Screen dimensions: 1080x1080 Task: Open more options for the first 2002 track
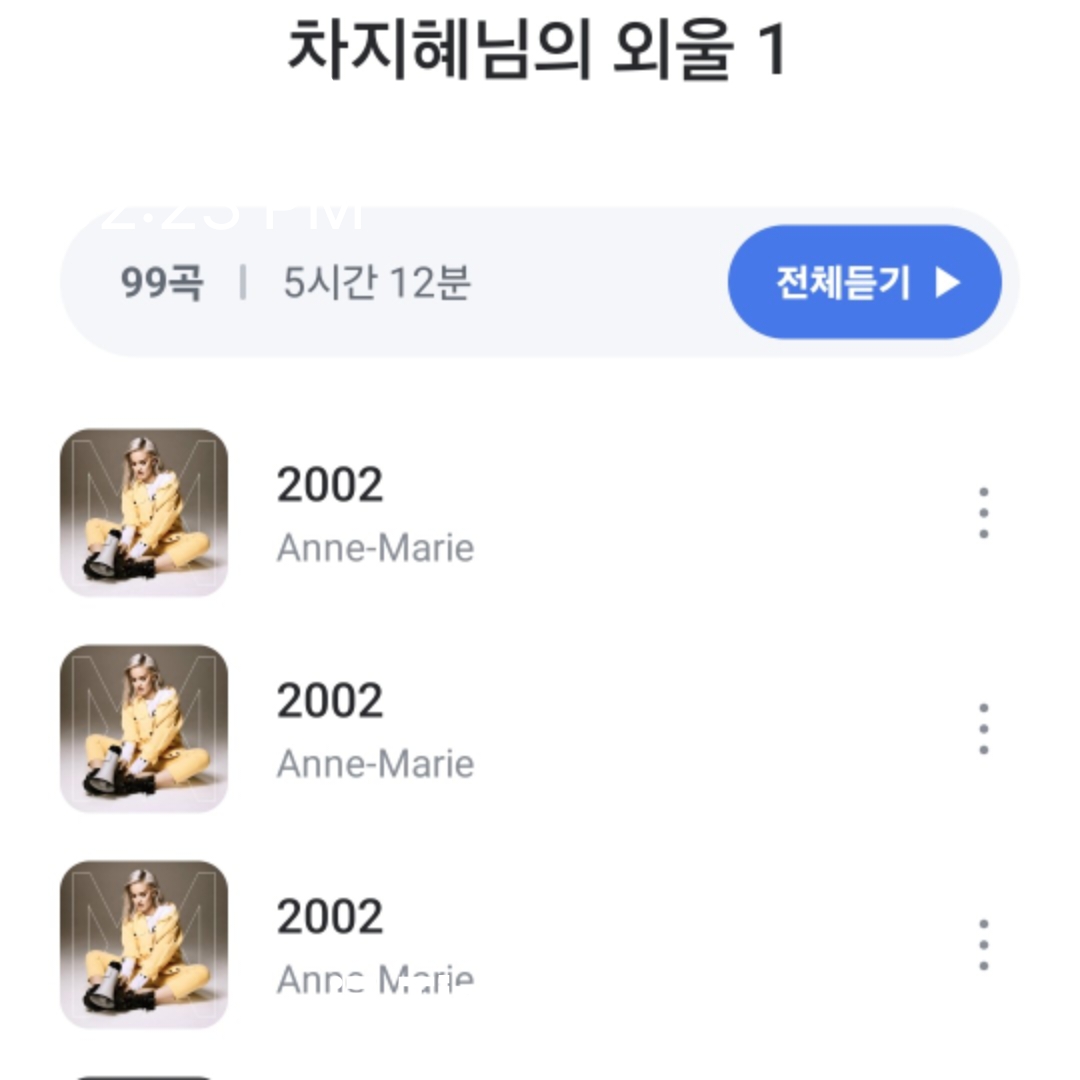[x=984, y=513]
